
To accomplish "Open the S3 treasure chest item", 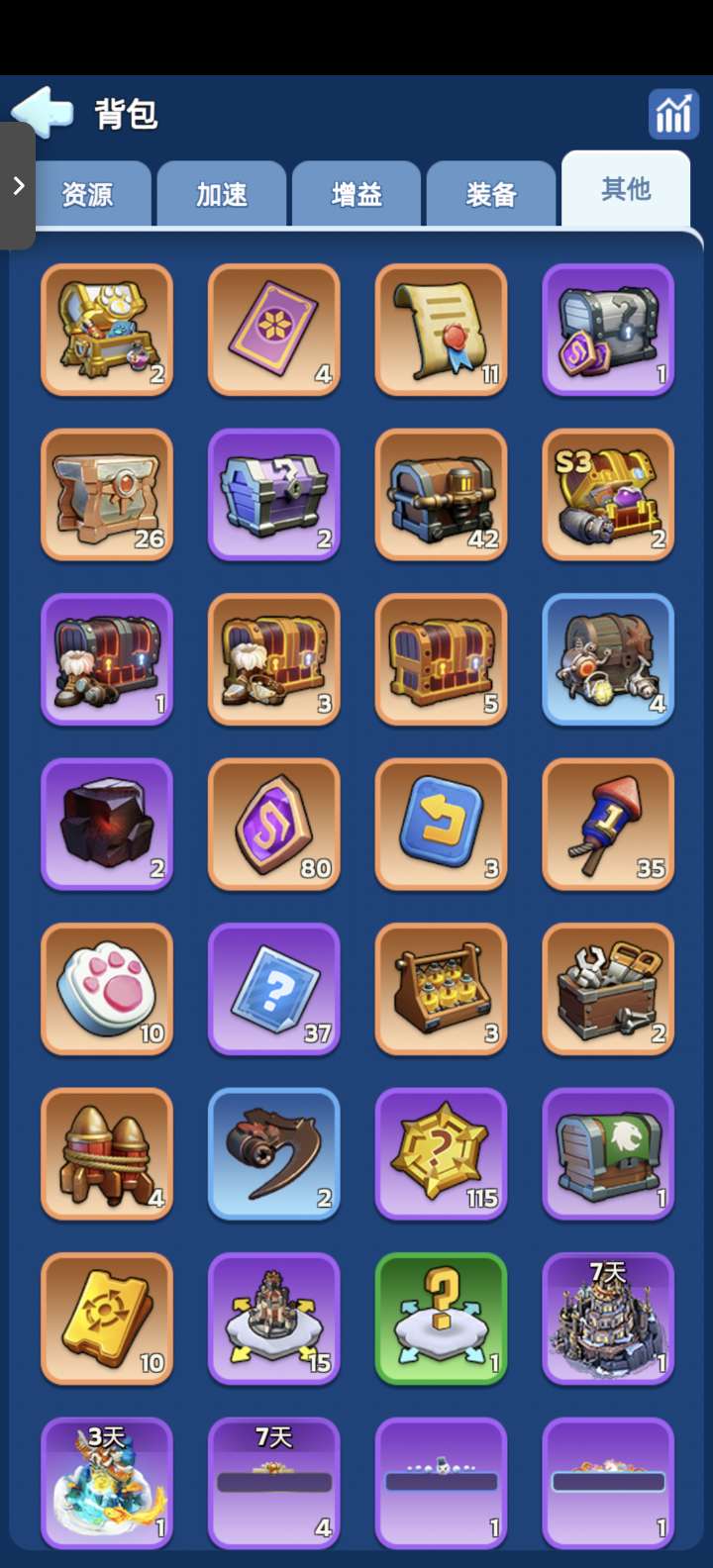I will pyautogui.click(x=608, y=494).
